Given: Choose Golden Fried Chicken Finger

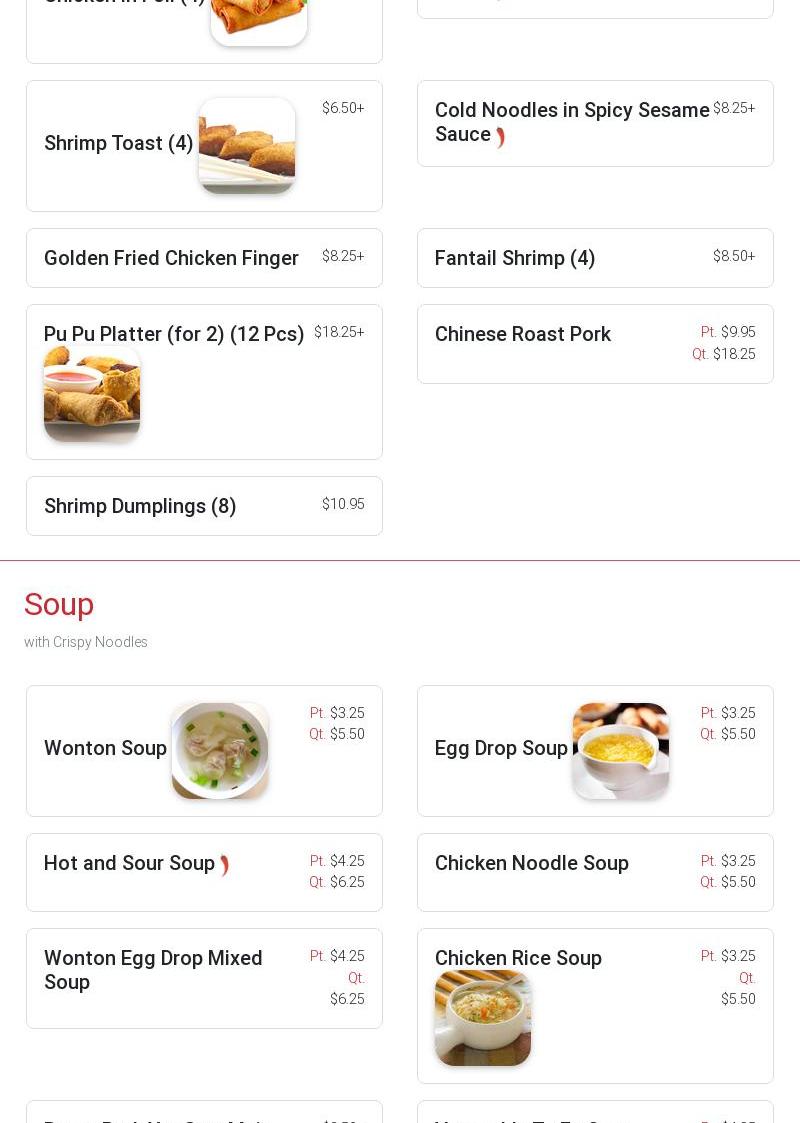Looking at the screenshot, I should [171, 258].
